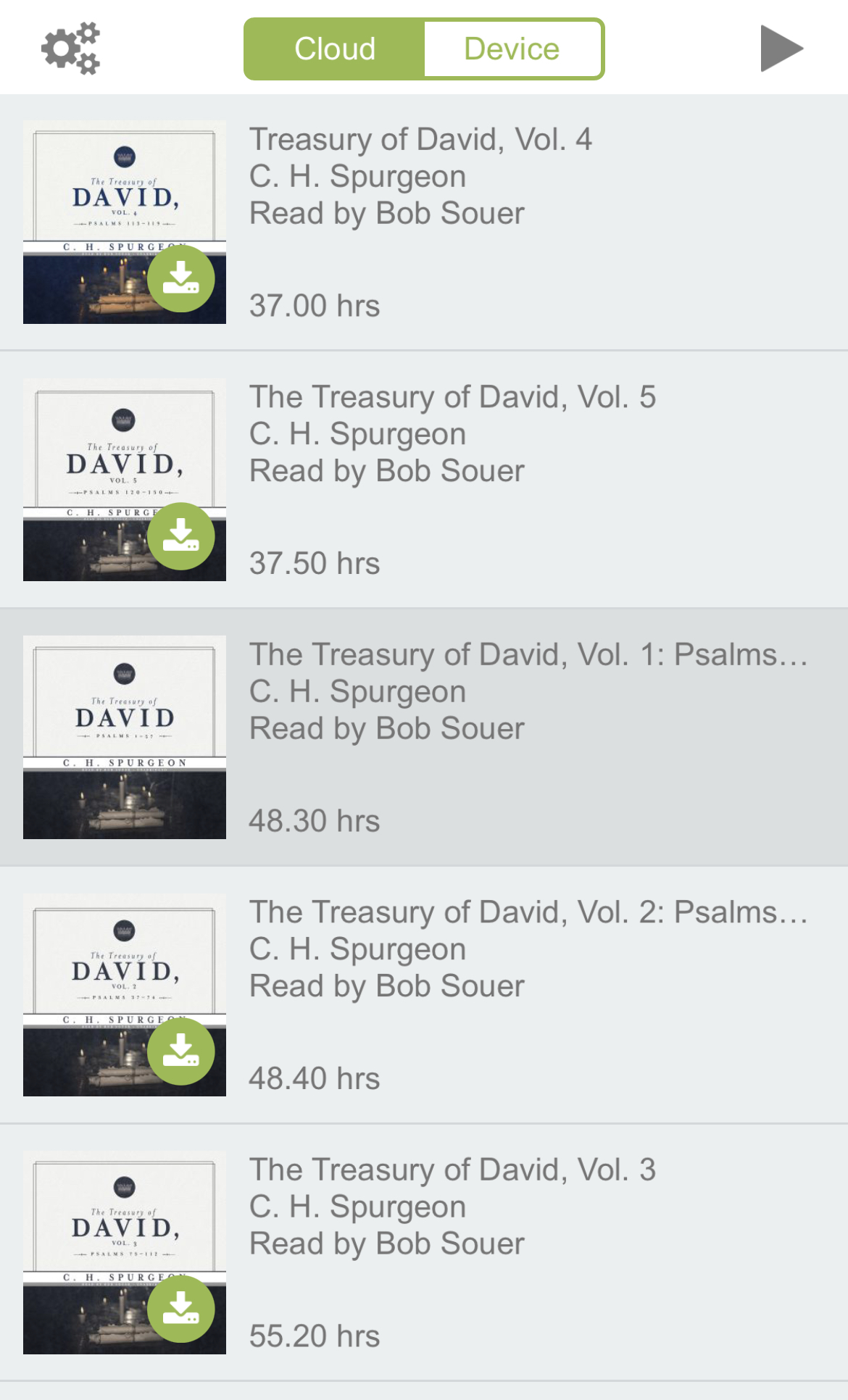View The Treasury of David, Vol. 3 row
This screenshot has width=848, height=1400.
click(507, 1251)
